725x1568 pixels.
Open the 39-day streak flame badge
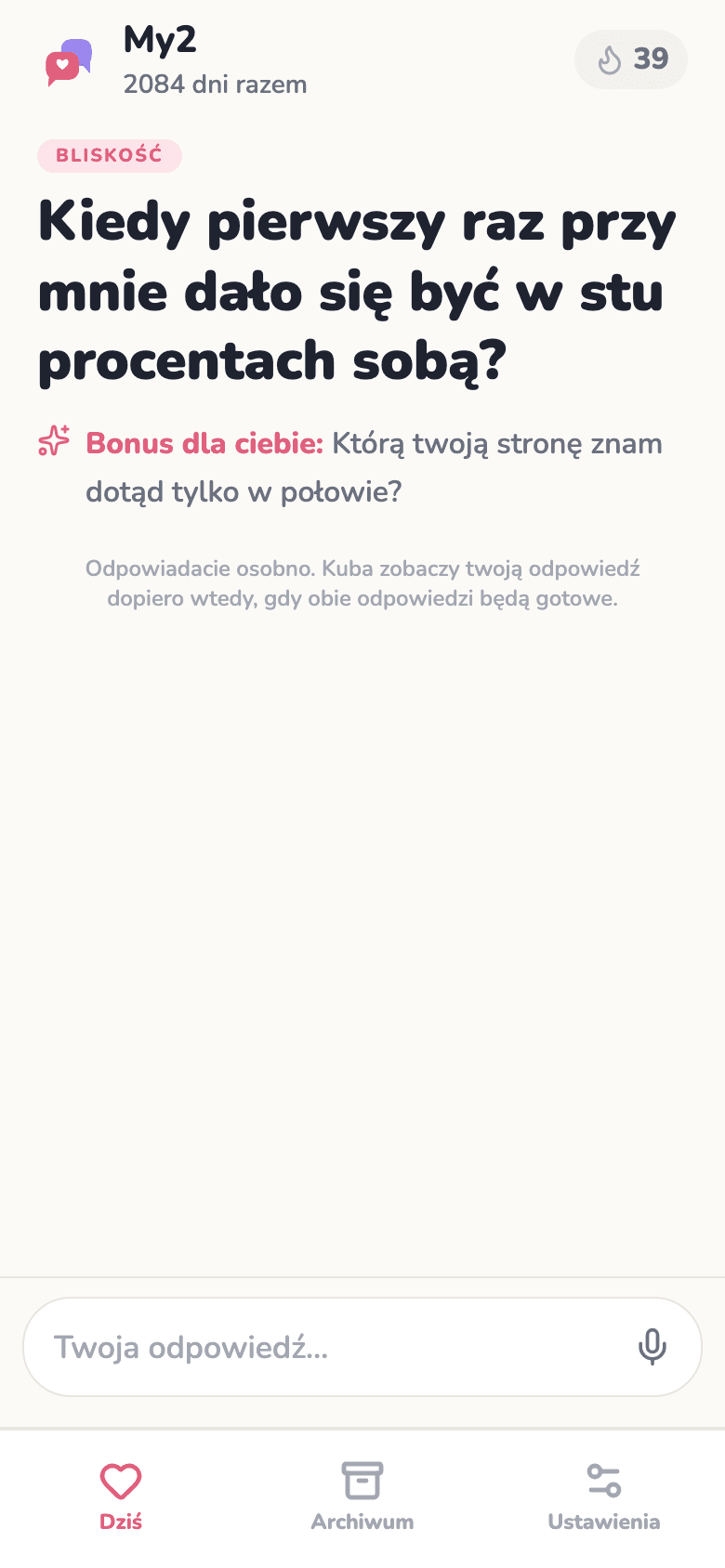(631, 59)
